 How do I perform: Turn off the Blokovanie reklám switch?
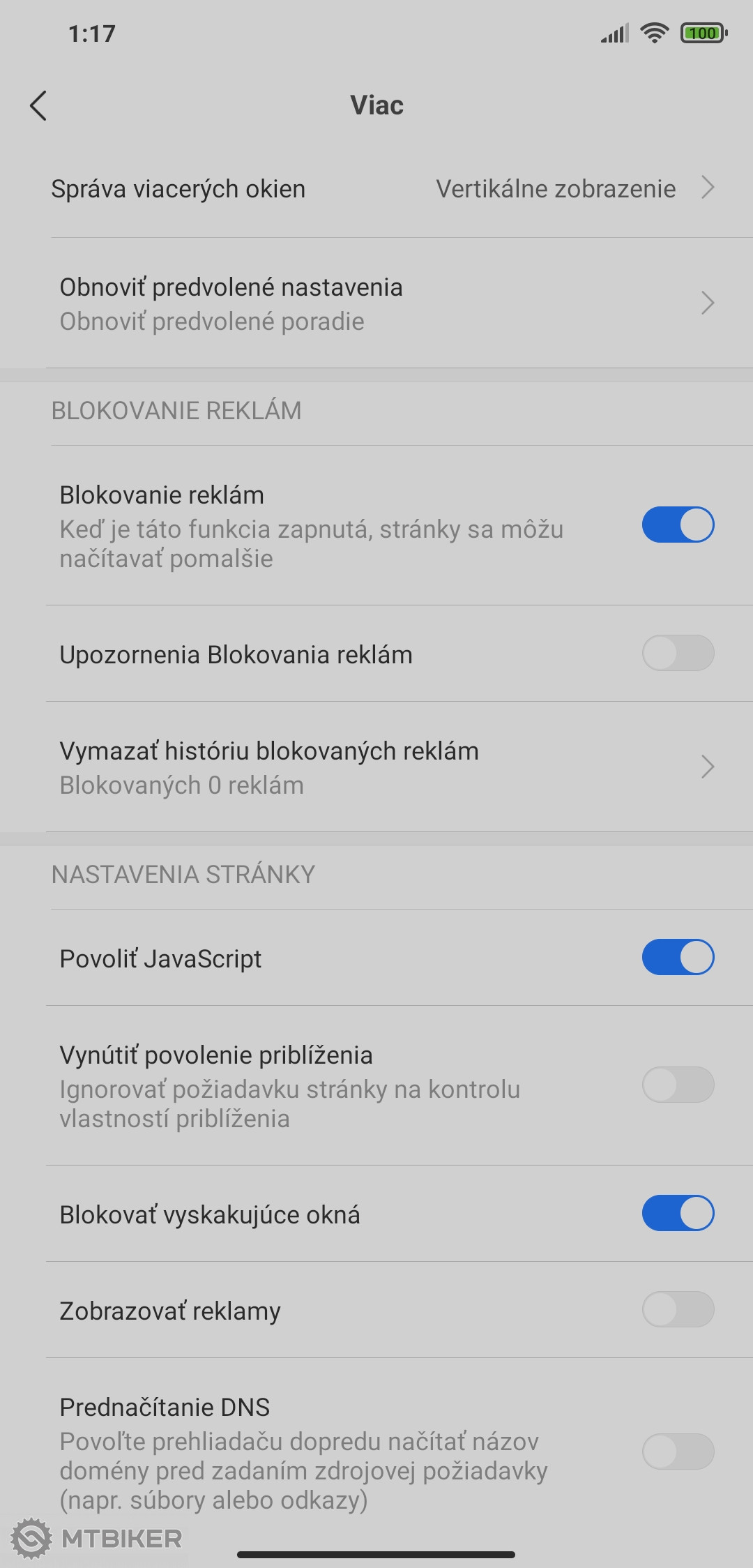[x=678, y=525]
